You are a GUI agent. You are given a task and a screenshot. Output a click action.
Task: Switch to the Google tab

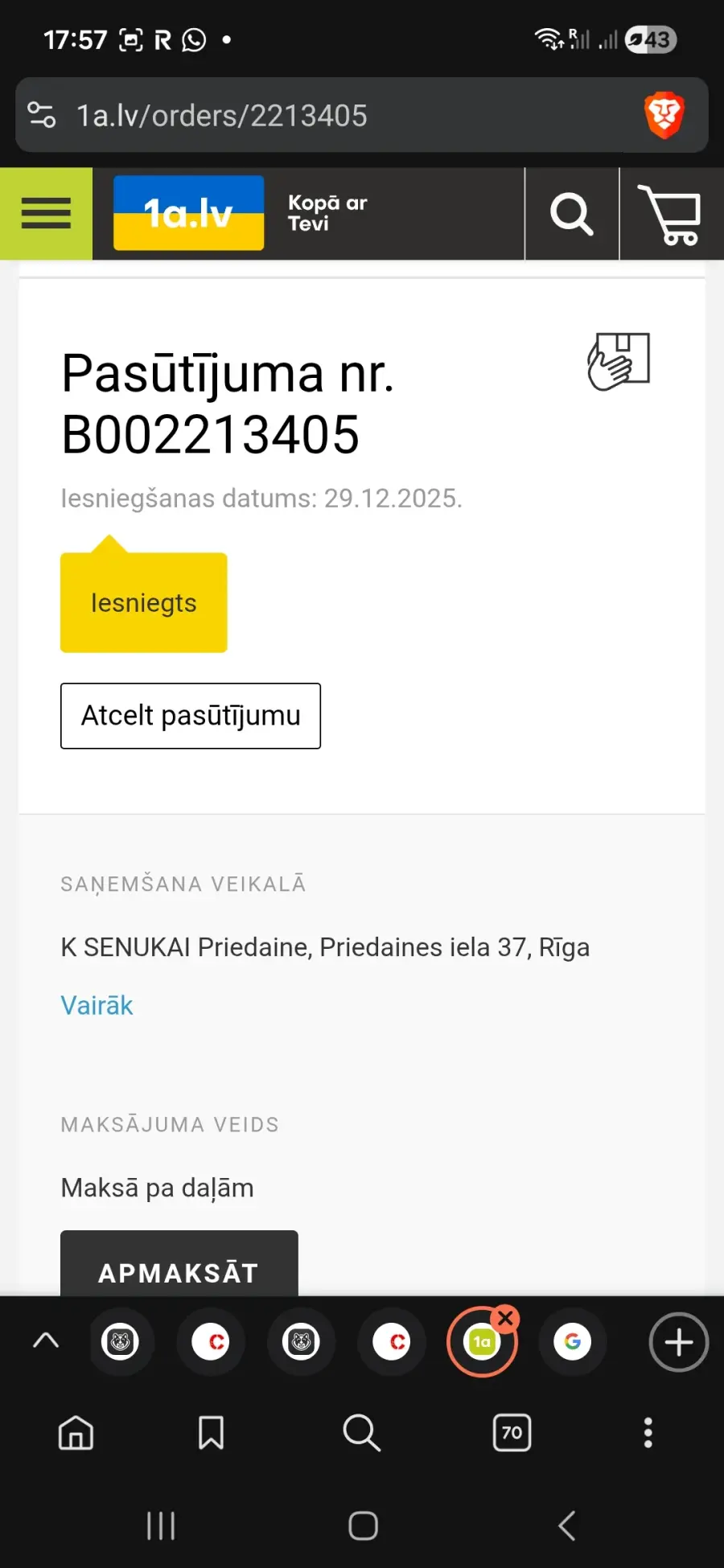coord(572,1341)
